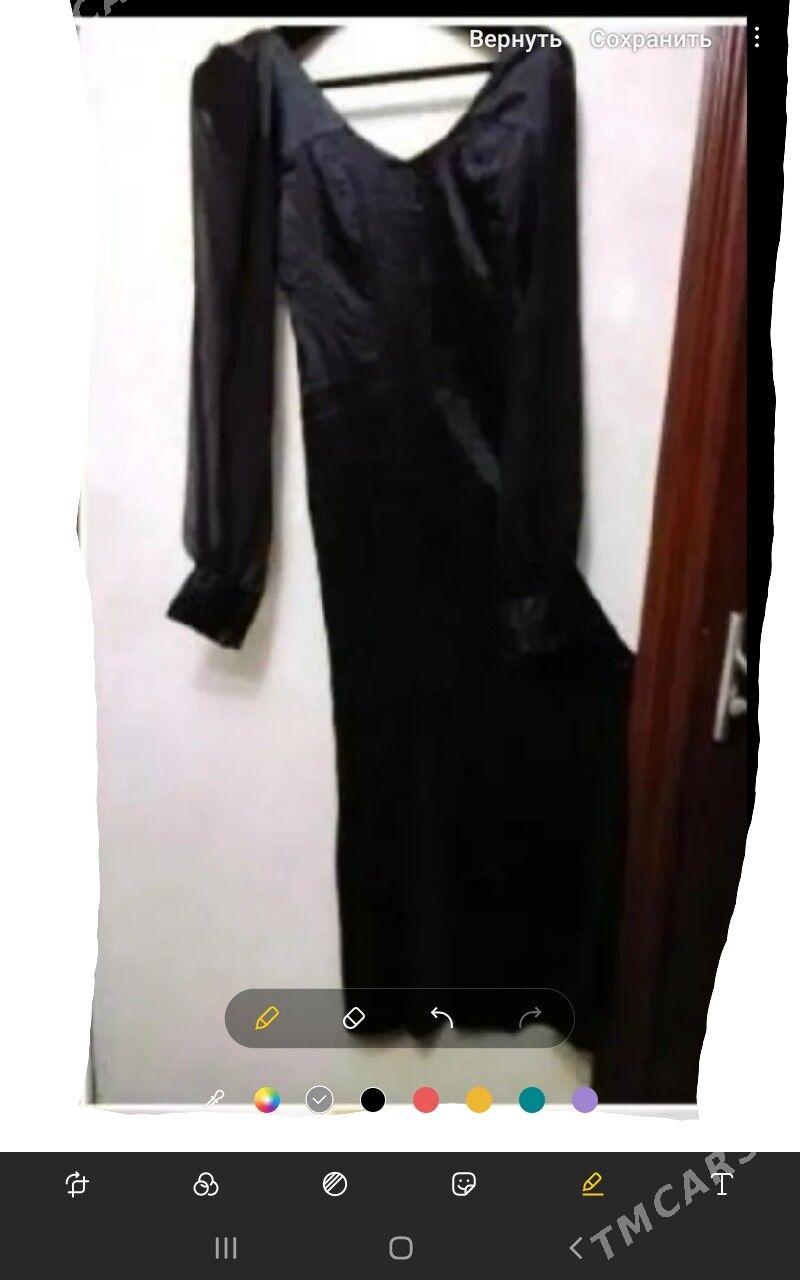Choose the purple color swatch
800x1280 pixels.
pos(585,1100)
